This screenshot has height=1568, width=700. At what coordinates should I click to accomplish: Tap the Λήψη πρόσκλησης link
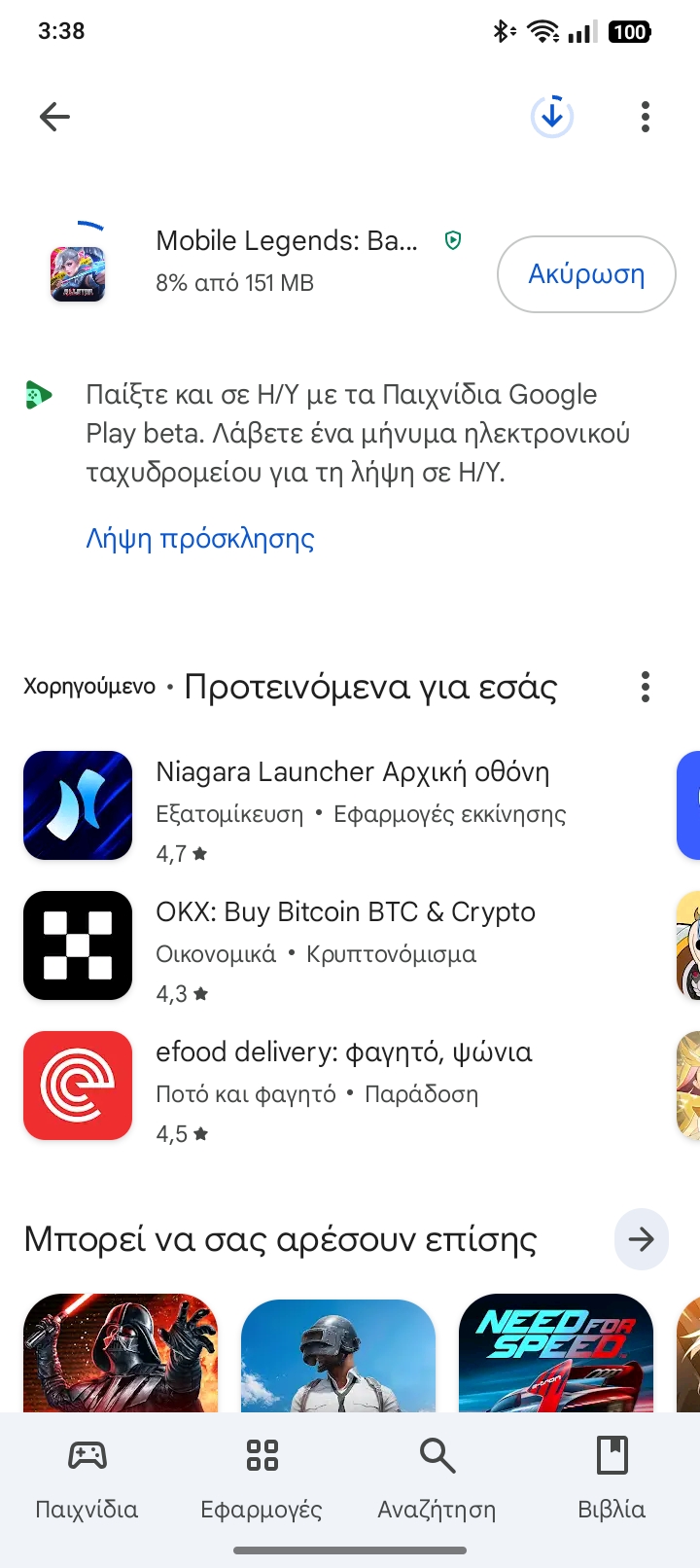click(200, 539)
